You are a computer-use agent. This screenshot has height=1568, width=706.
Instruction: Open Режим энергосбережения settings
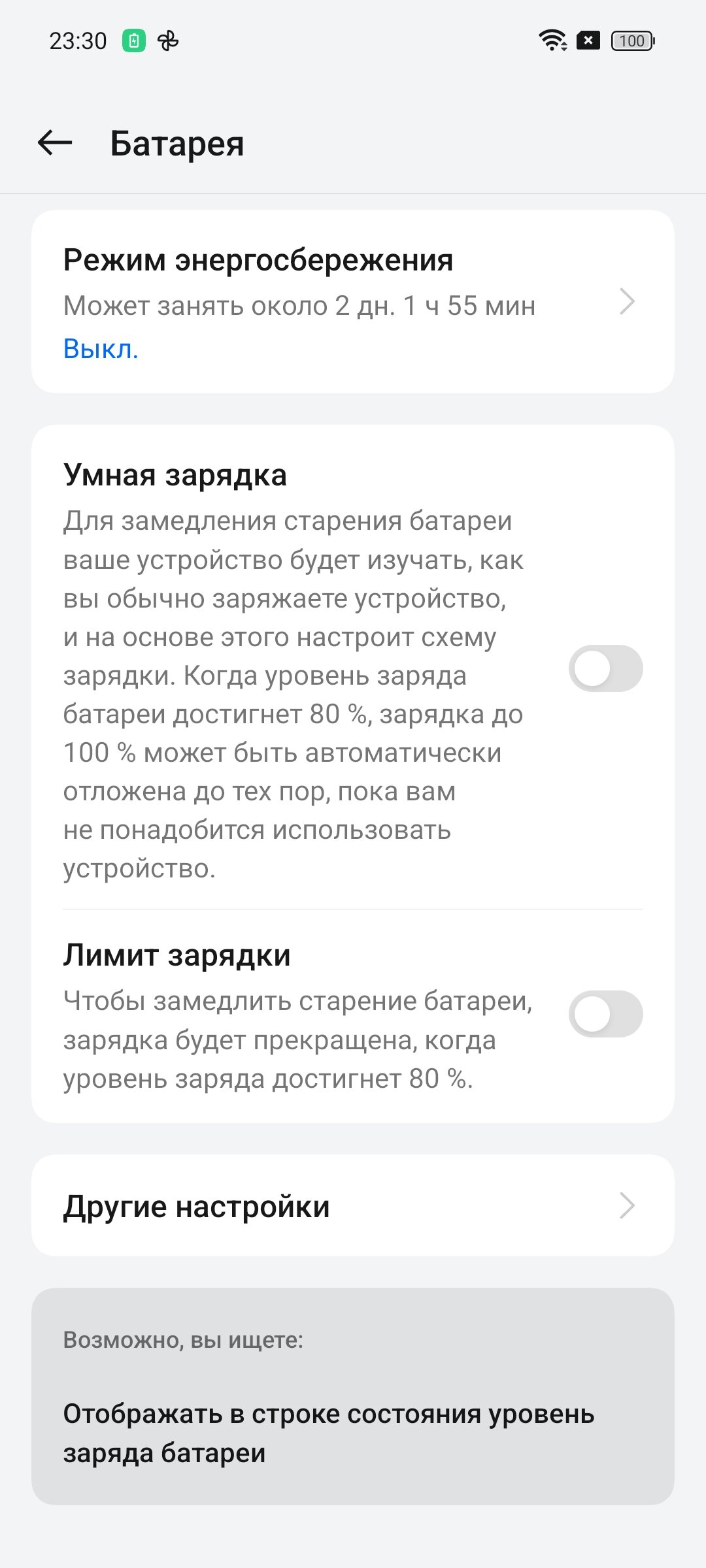coord(353,302)
